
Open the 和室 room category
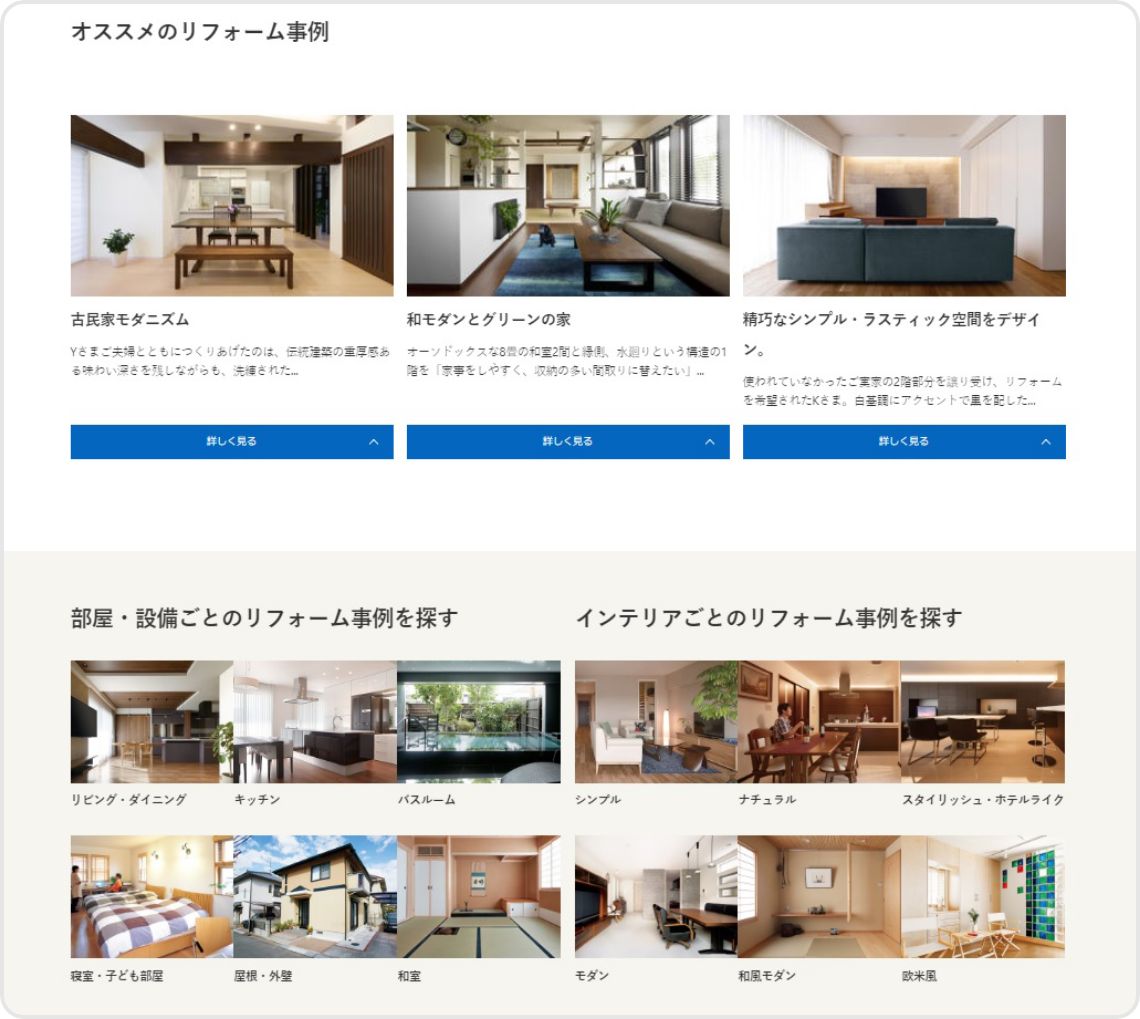[x=479, y=897]
